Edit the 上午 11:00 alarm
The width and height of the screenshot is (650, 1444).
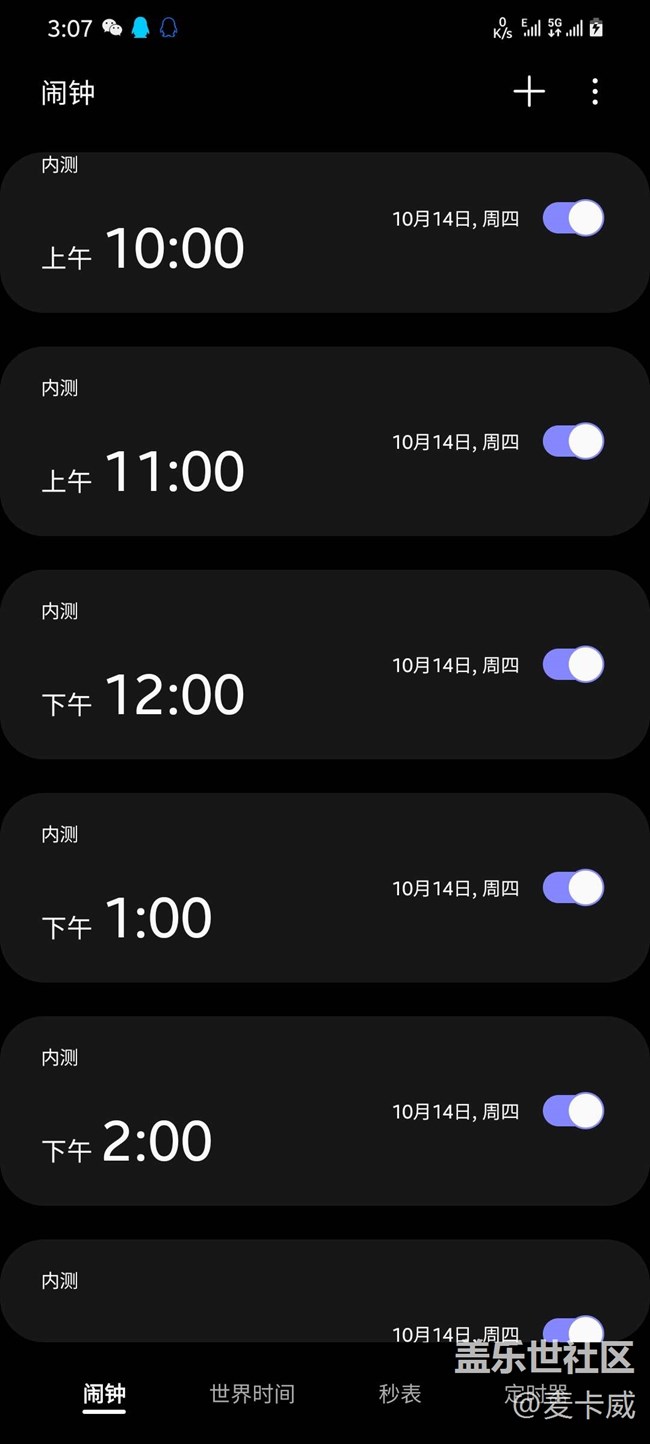325,441
